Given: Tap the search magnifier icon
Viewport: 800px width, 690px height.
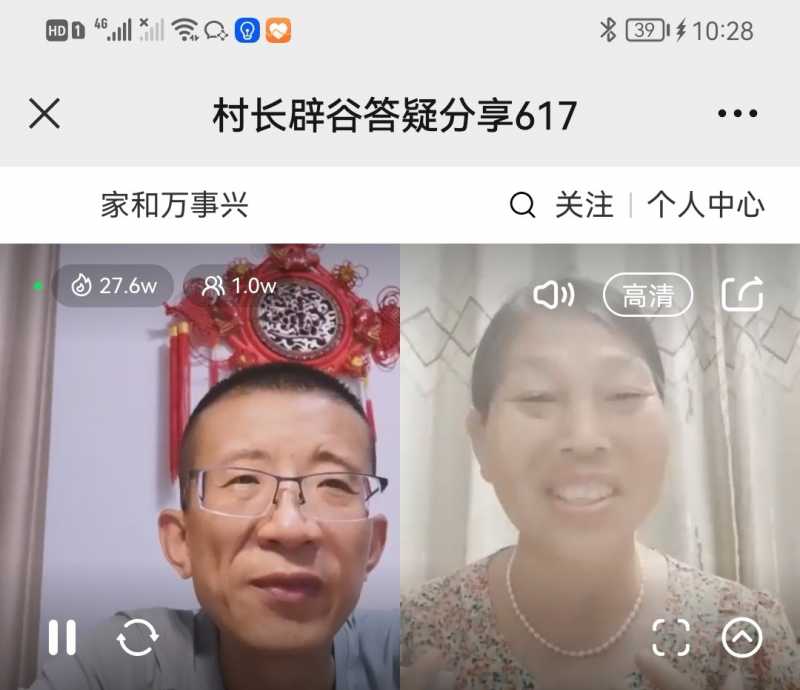Looking at the screenshot, I should tap(523, 206).
